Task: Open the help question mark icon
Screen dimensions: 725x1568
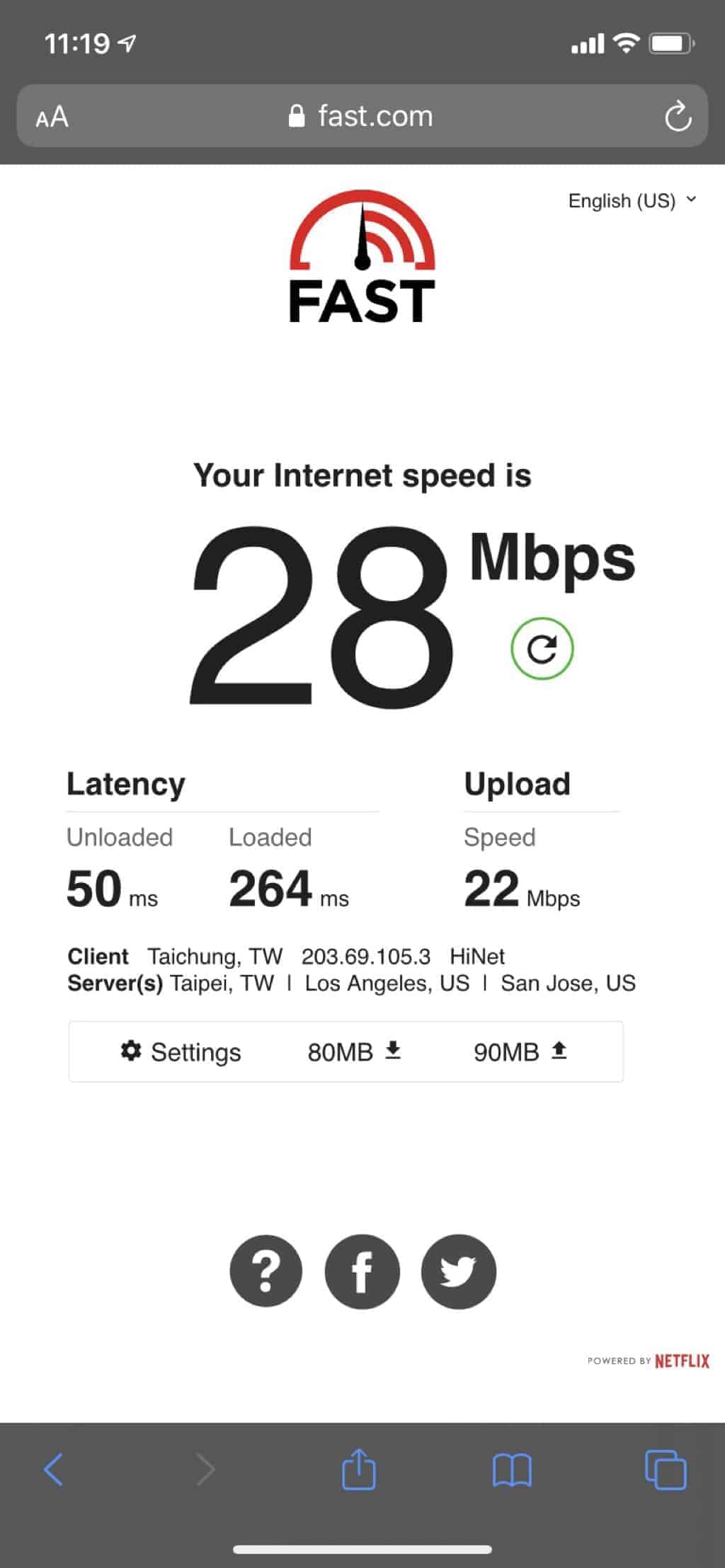Action: coord(266,1272)
